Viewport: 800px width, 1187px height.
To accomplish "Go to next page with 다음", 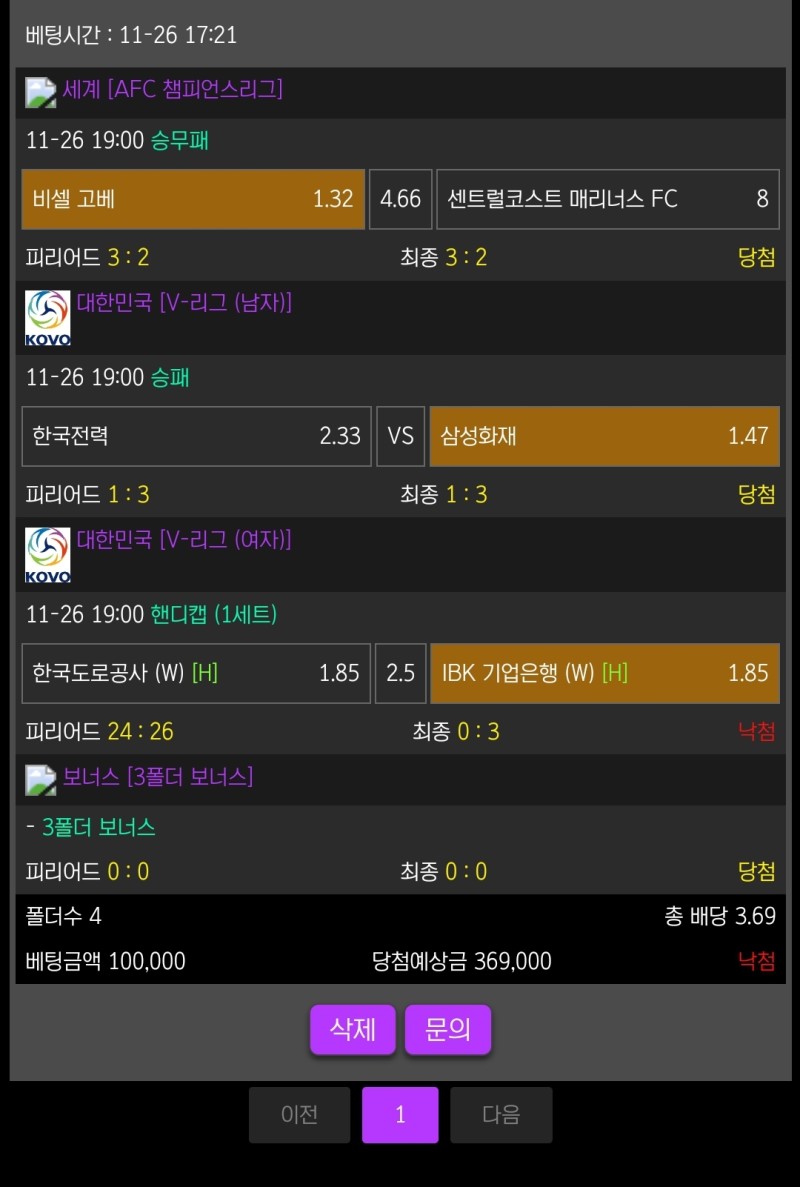I will (x=501, y=1114).
